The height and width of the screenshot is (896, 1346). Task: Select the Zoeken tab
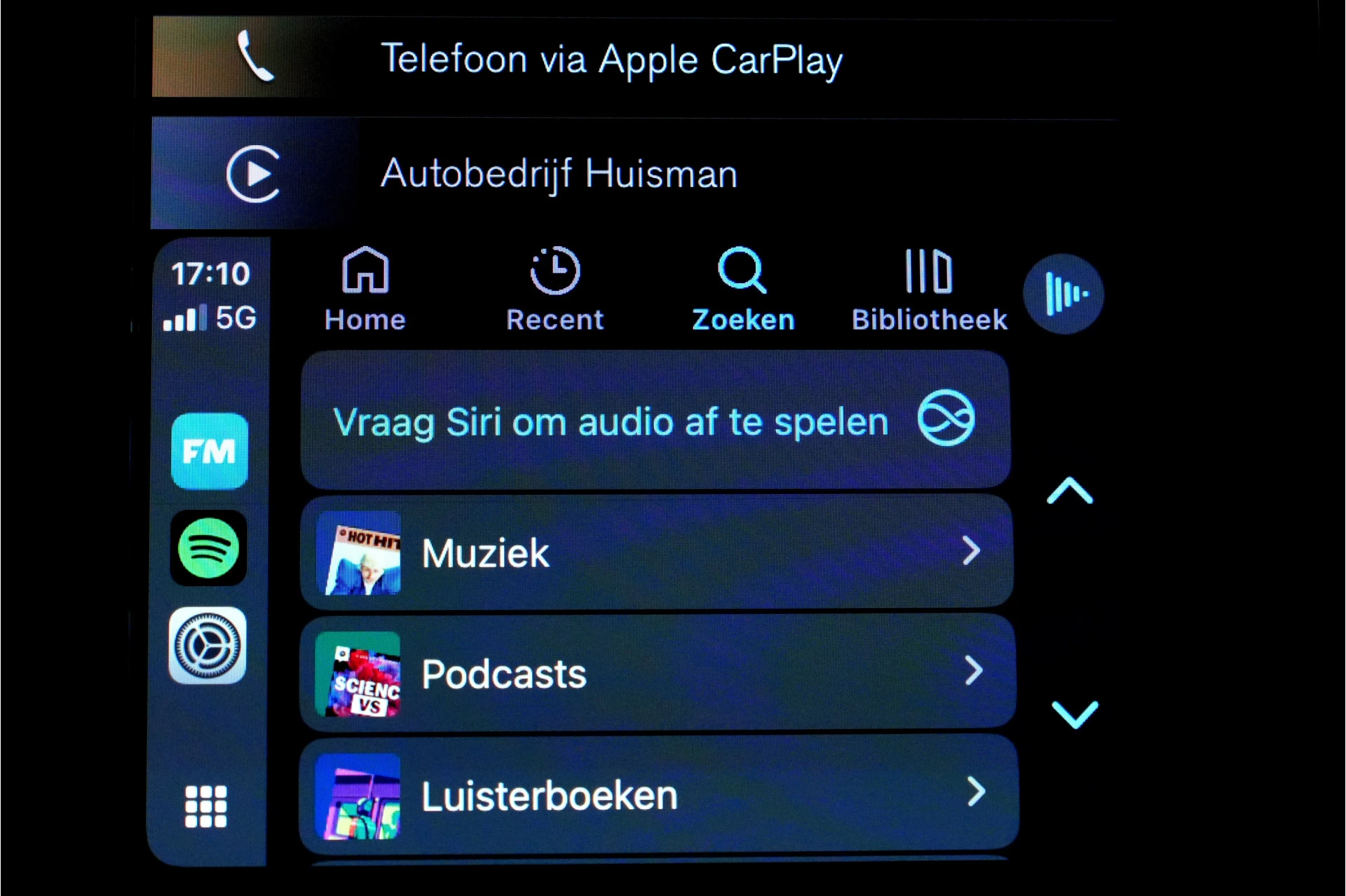pyautogui.click(x=743, y=289)
